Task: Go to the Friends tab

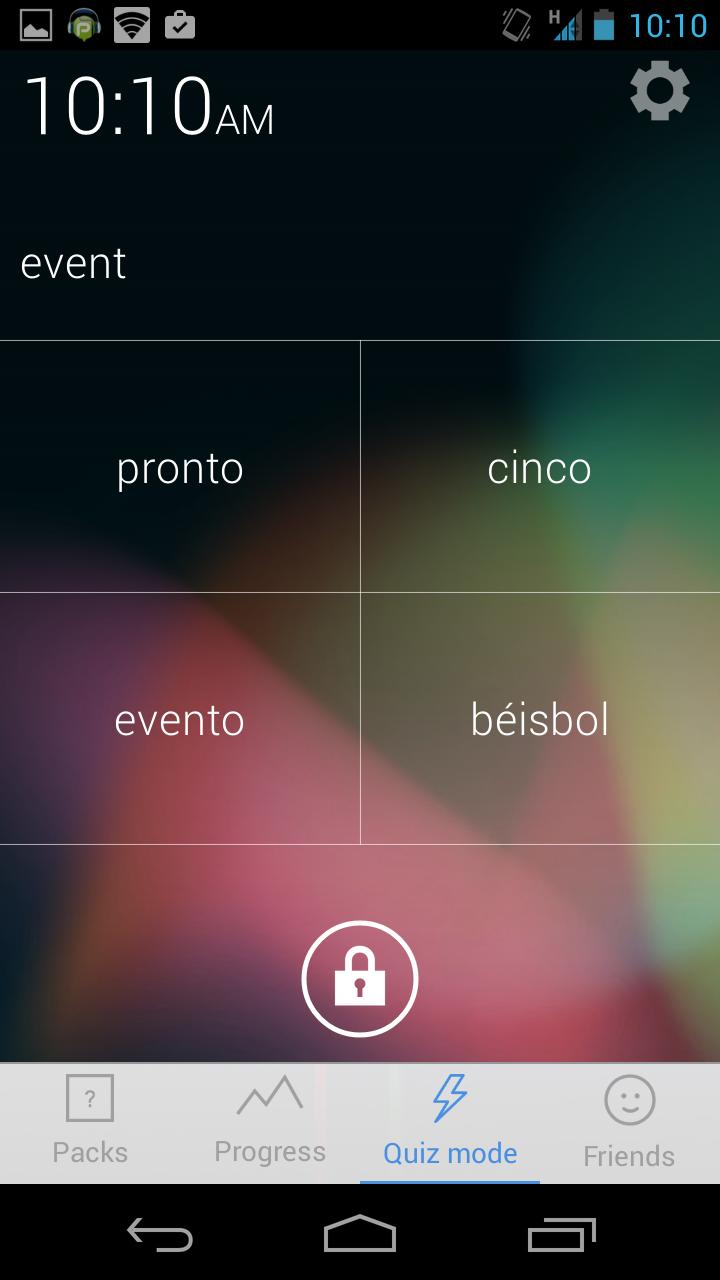Action: click(630, 1123)
